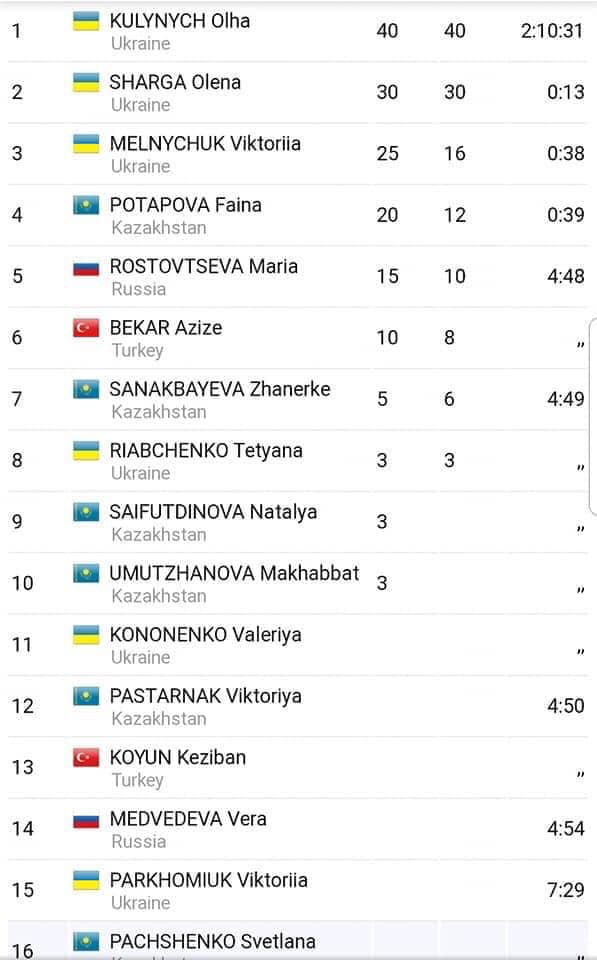This screenshot has width=597, height=960.
Task: Tap BEKAR Azize's name
Action: [x=166, y=328]
